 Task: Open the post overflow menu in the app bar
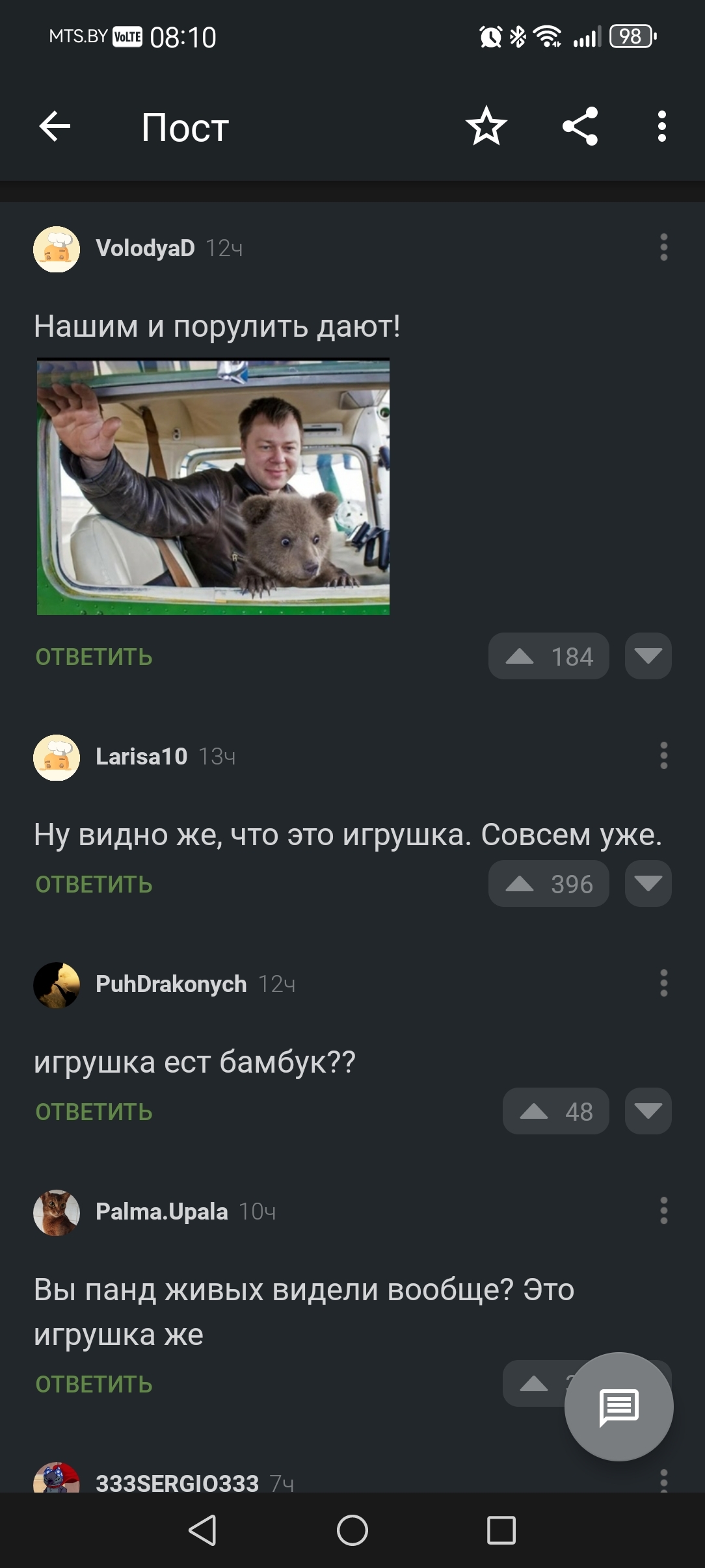click(x=661, y=126)
